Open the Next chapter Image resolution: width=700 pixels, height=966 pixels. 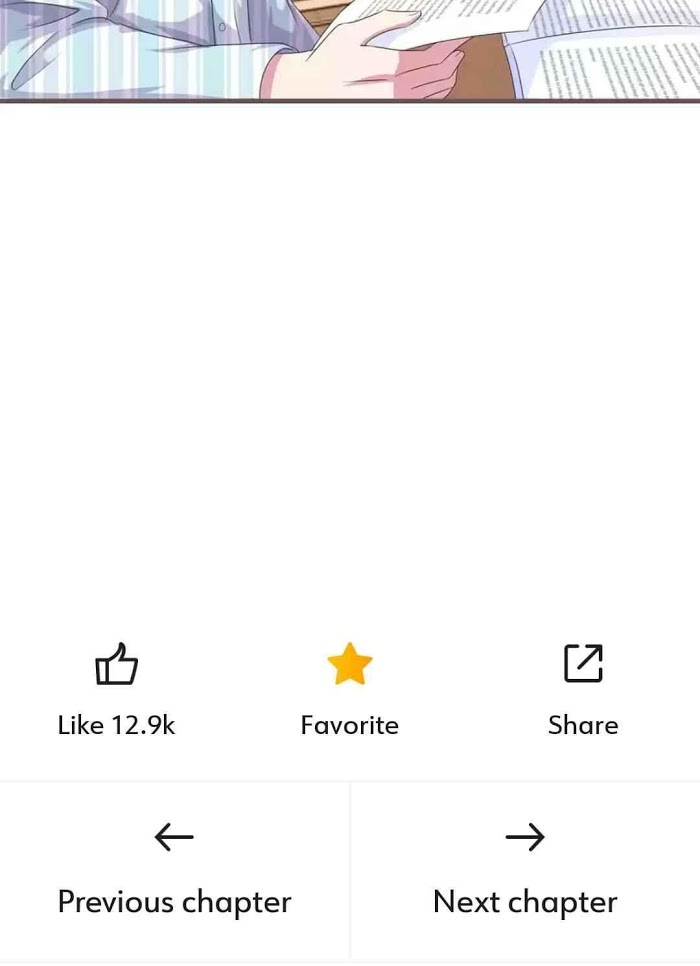point(525,870)
